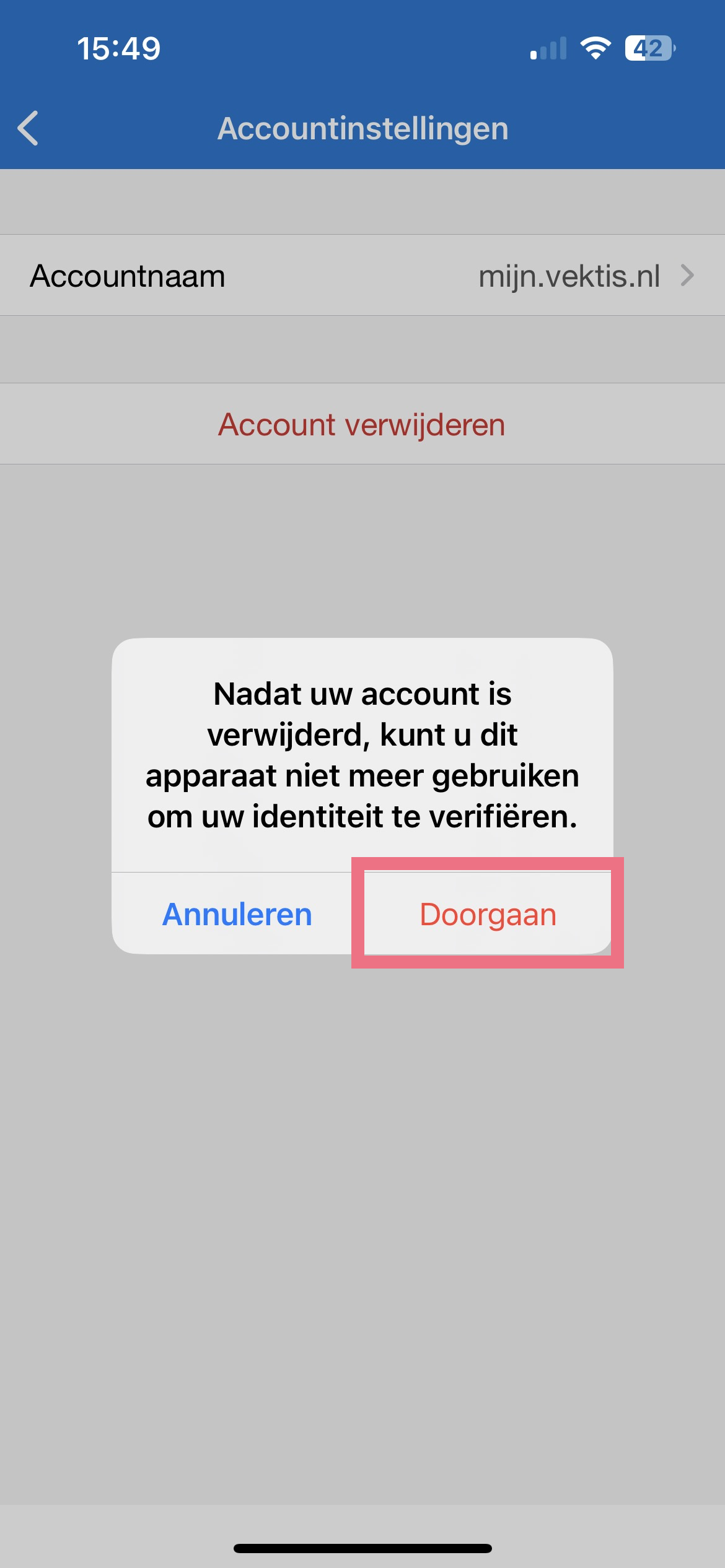725x1568 pixels.
Task: Confirm account removal with Doorgaan
Action: [488, 914]
